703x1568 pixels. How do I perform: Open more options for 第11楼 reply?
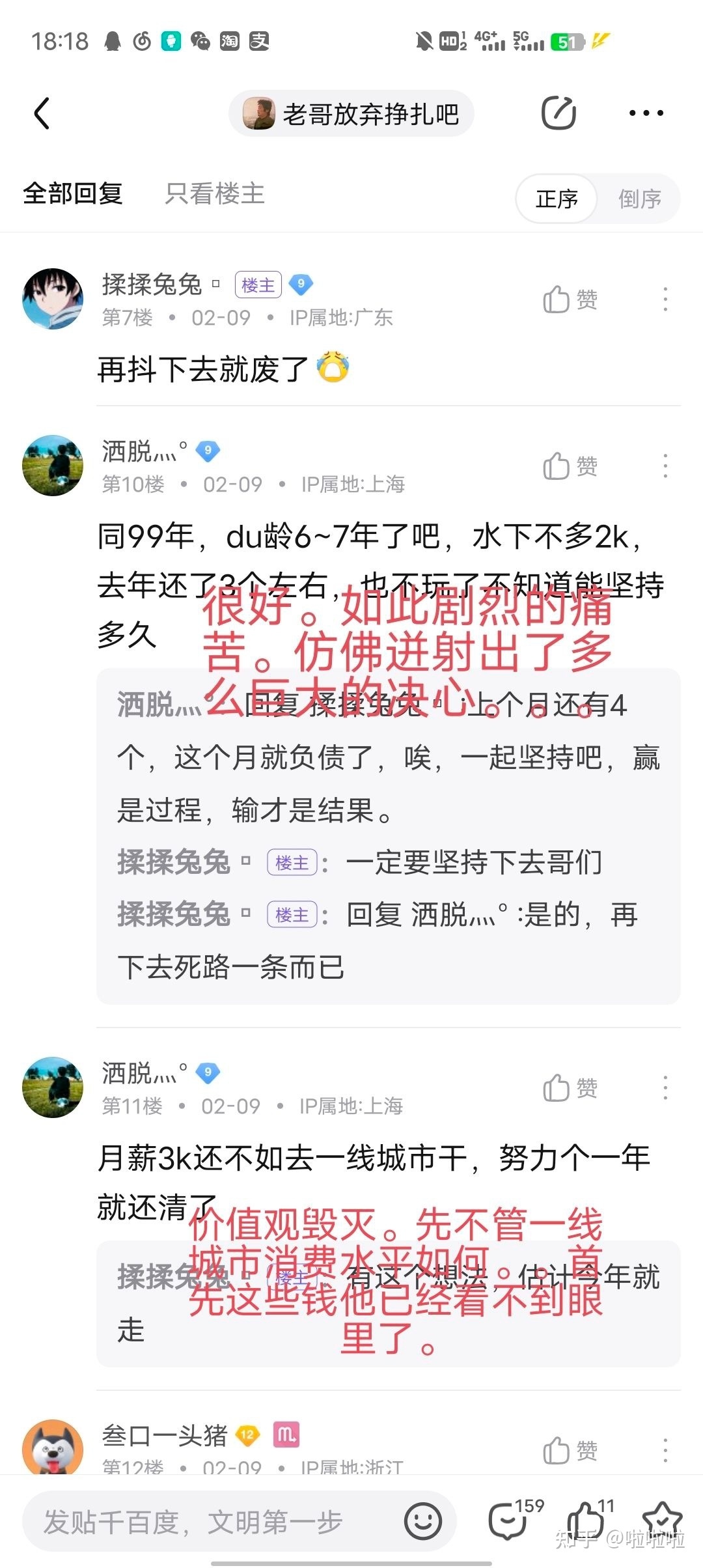665,1088
